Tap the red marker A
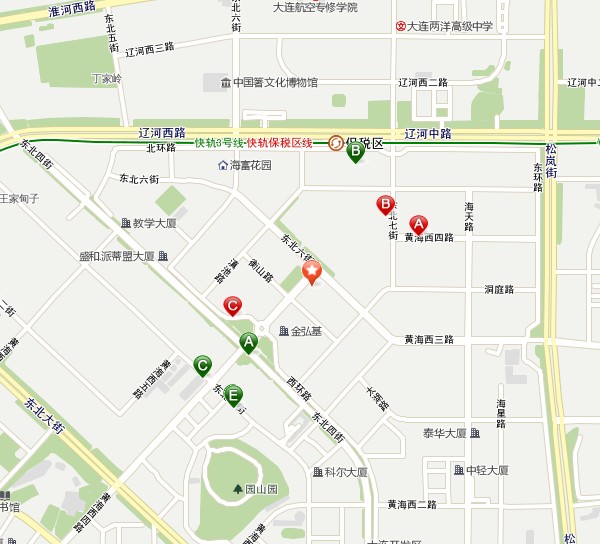The image size is (600, 544). click(x=419, y=225)
